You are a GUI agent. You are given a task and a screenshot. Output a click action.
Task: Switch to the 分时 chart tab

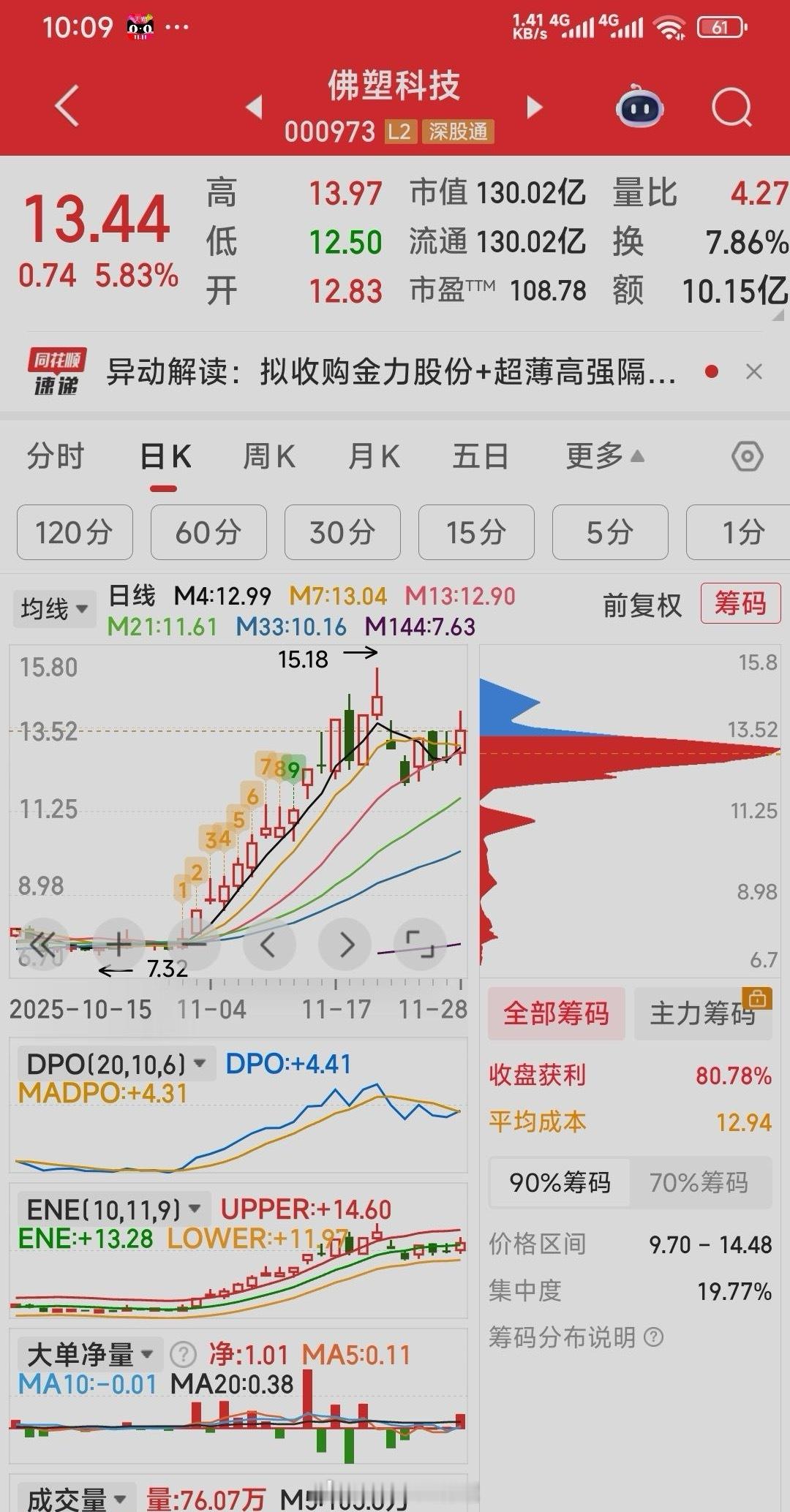tap(56, 457)
